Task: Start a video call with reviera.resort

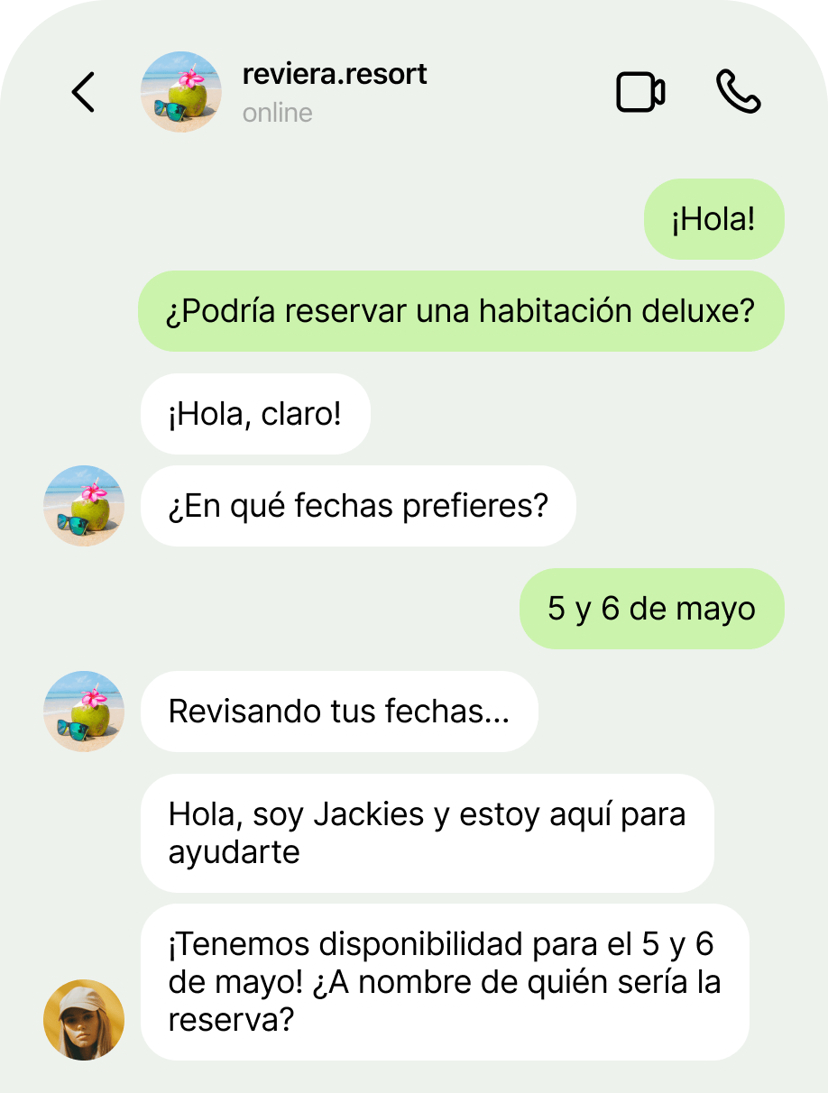Action: (x=640, y=93)
